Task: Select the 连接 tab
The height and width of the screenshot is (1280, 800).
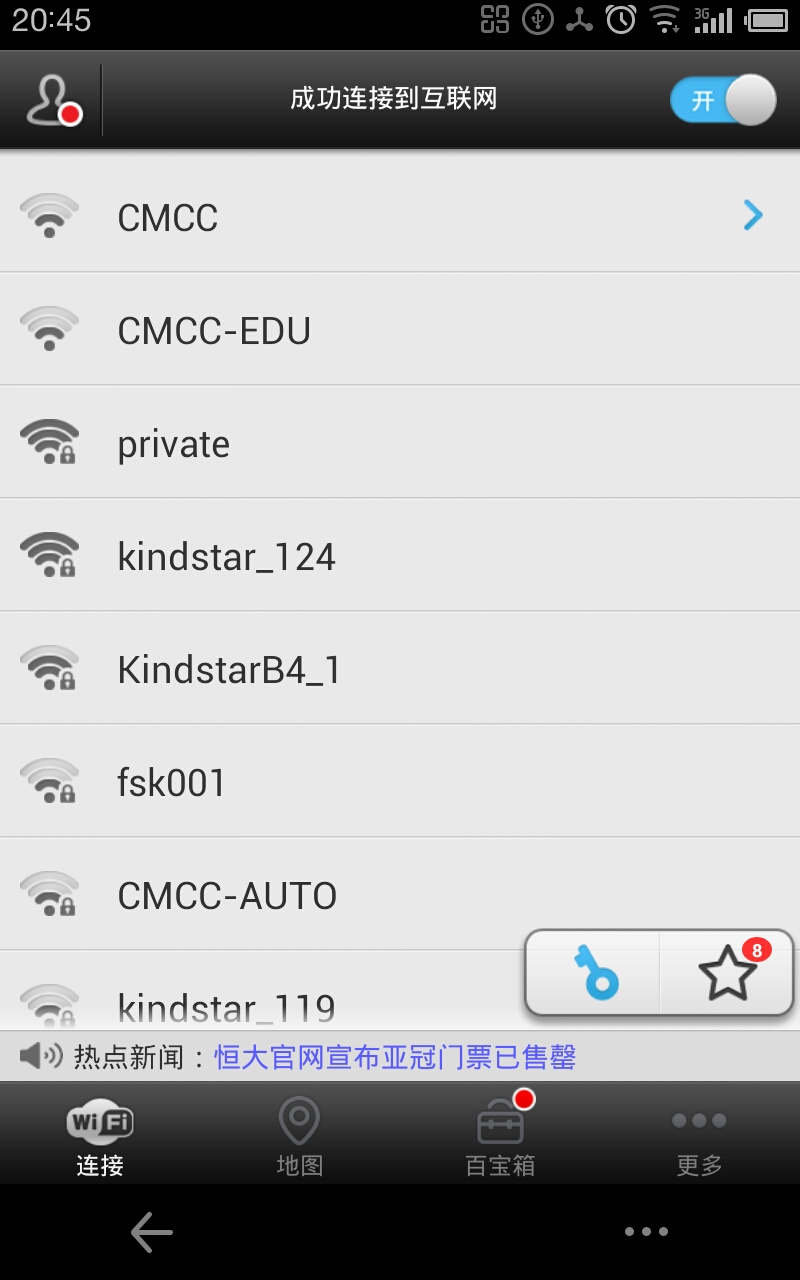Action: (100, 1135)
